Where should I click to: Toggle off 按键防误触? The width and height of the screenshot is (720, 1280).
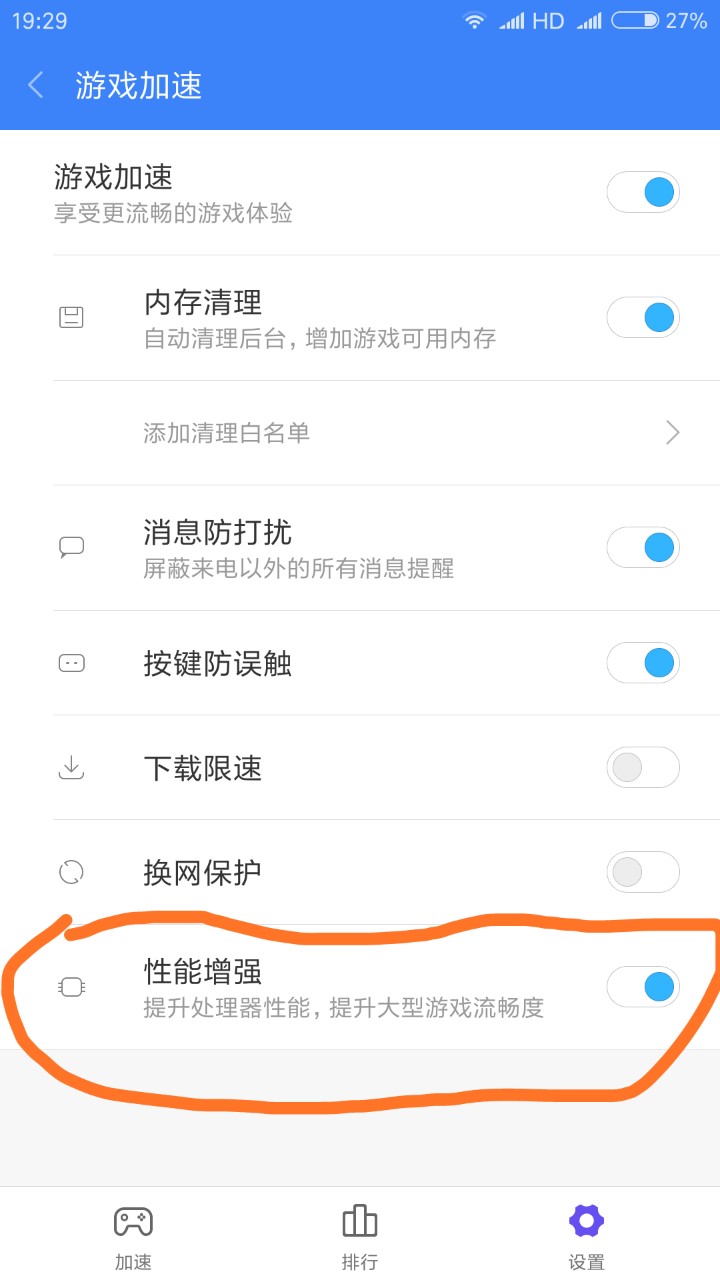(643, 662)
